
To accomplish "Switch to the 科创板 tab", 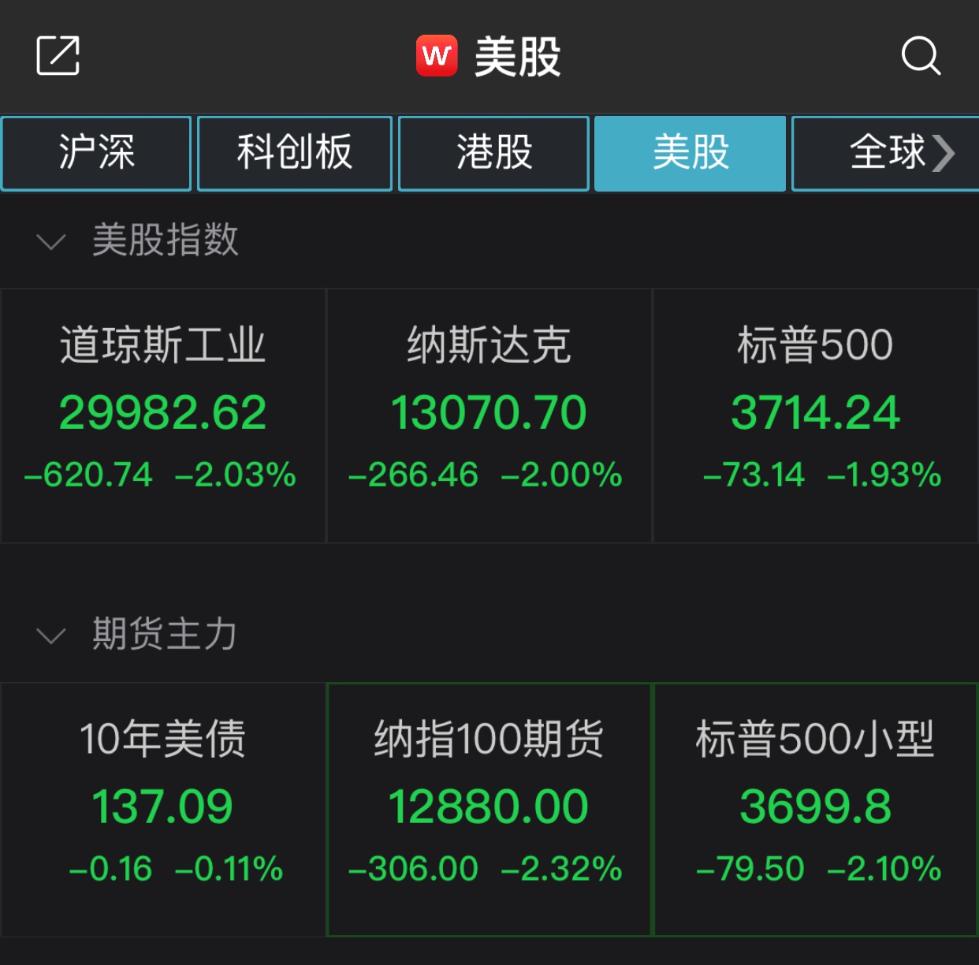I will click(294, 153).
